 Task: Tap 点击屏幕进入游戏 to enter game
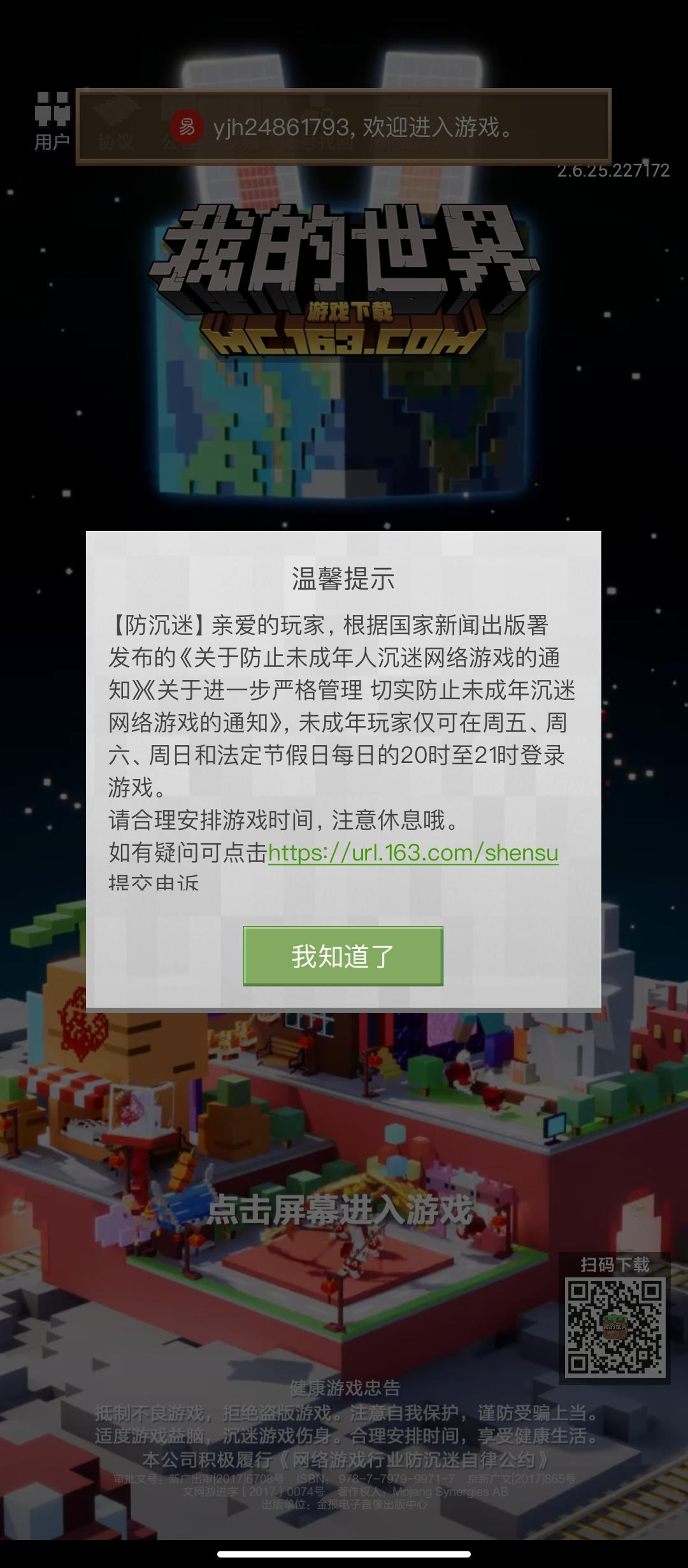click(344, 1212)
